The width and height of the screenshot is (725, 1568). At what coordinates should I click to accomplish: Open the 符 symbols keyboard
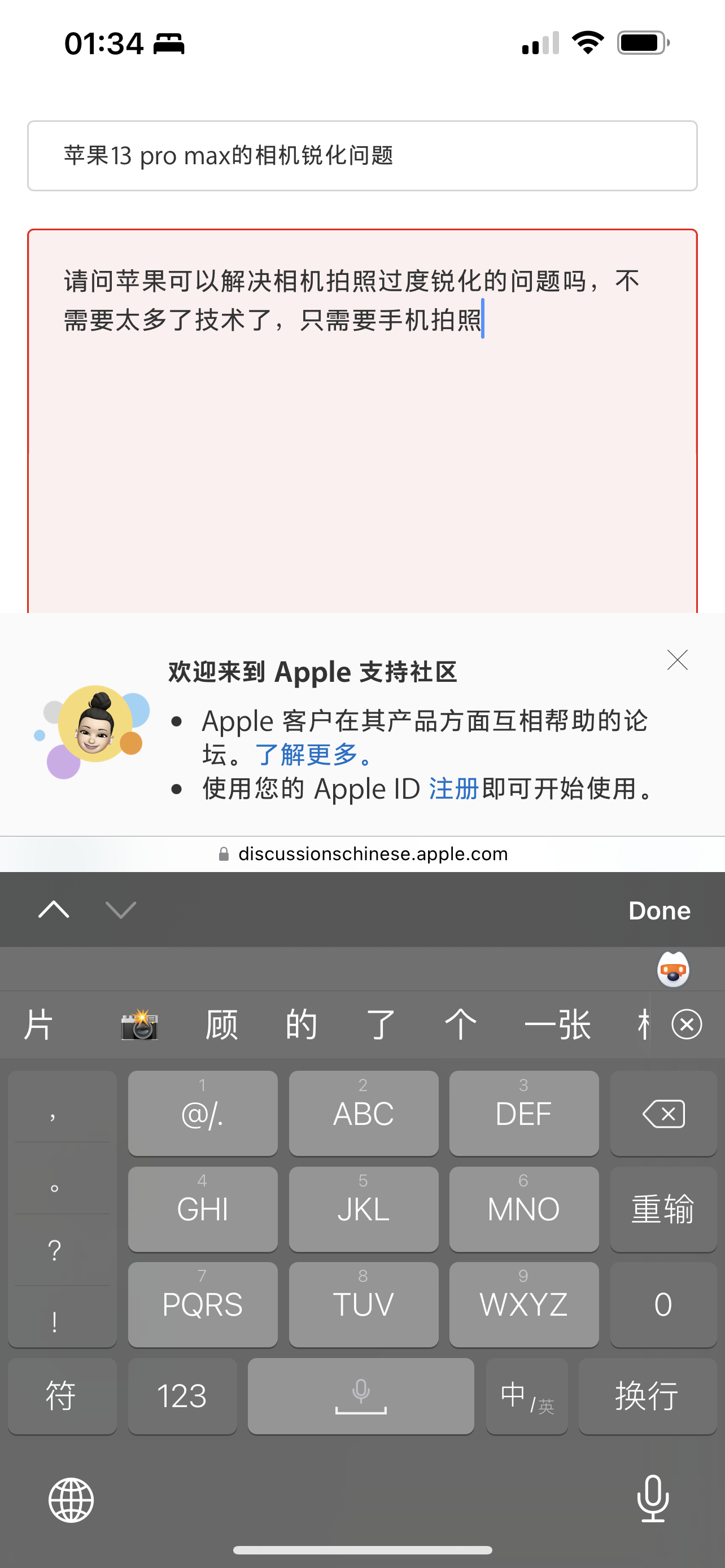(62, 1396)
